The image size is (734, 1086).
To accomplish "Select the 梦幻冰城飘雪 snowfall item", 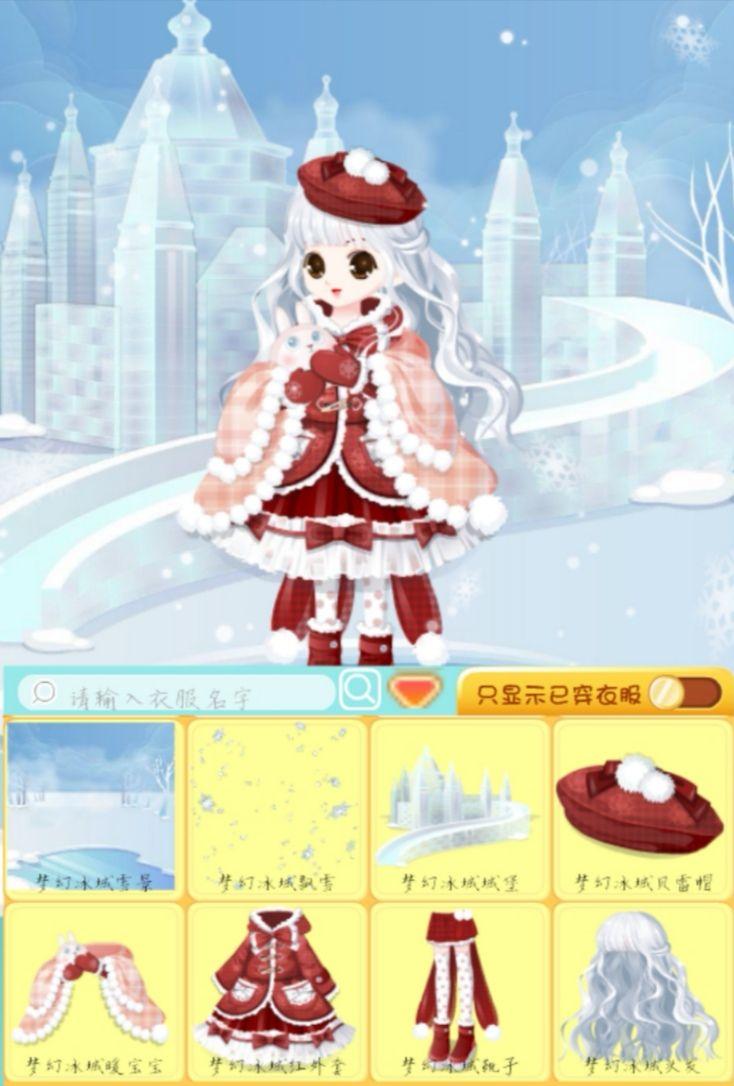I will pos(275,806).
